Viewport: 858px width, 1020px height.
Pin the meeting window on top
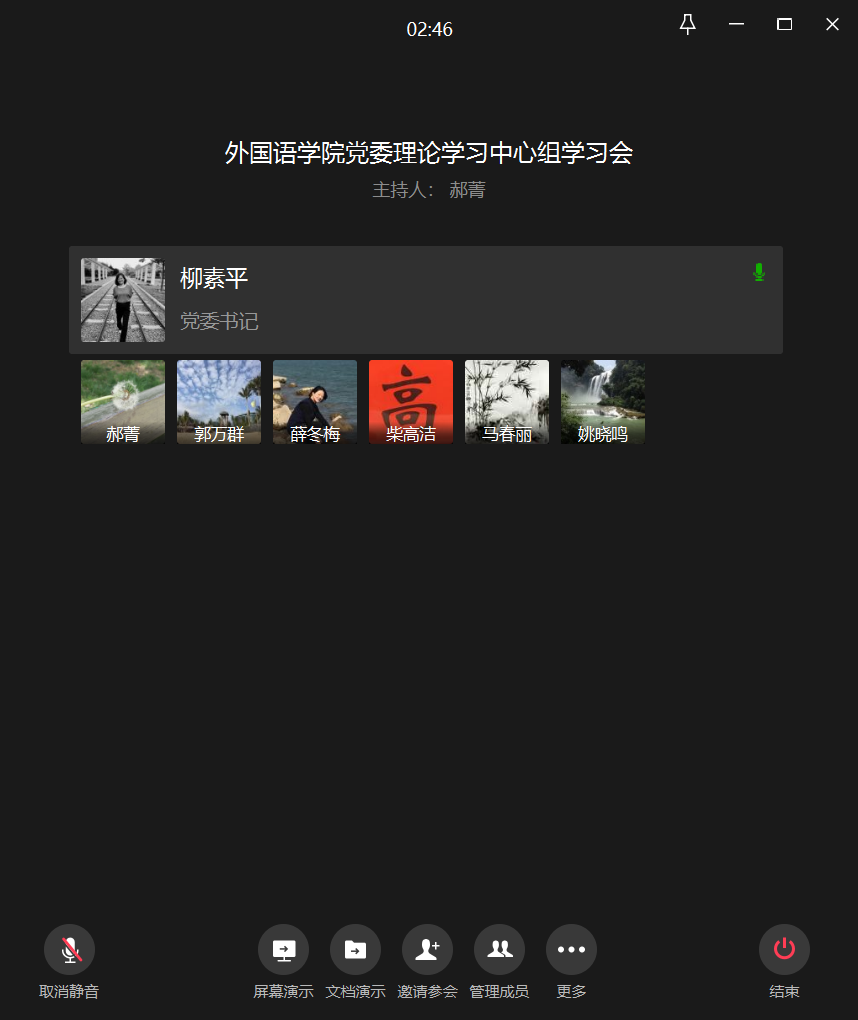(x=688, y=25)
